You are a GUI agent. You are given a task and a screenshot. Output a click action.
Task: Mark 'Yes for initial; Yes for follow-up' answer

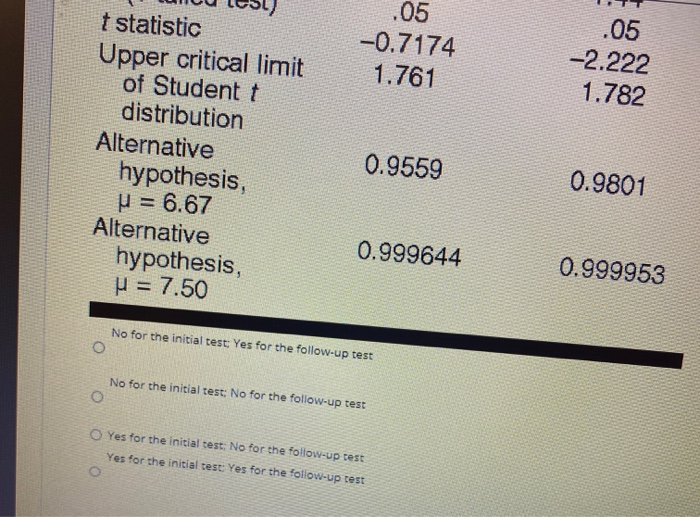[95, 469]
